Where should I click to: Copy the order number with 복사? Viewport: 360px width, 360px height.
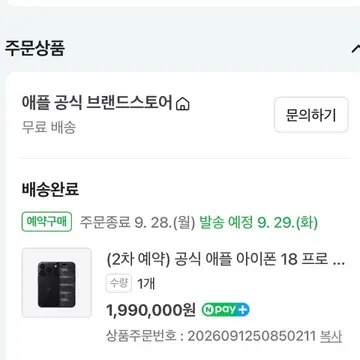coord(331,336)
